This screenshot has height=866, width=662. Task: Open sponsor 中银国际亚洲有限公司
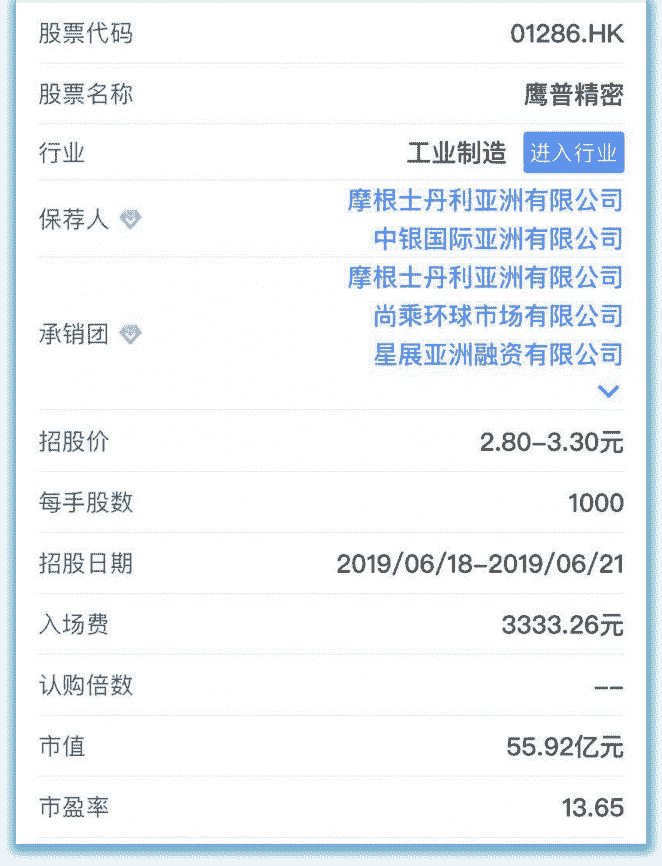[x=498, y=239]
